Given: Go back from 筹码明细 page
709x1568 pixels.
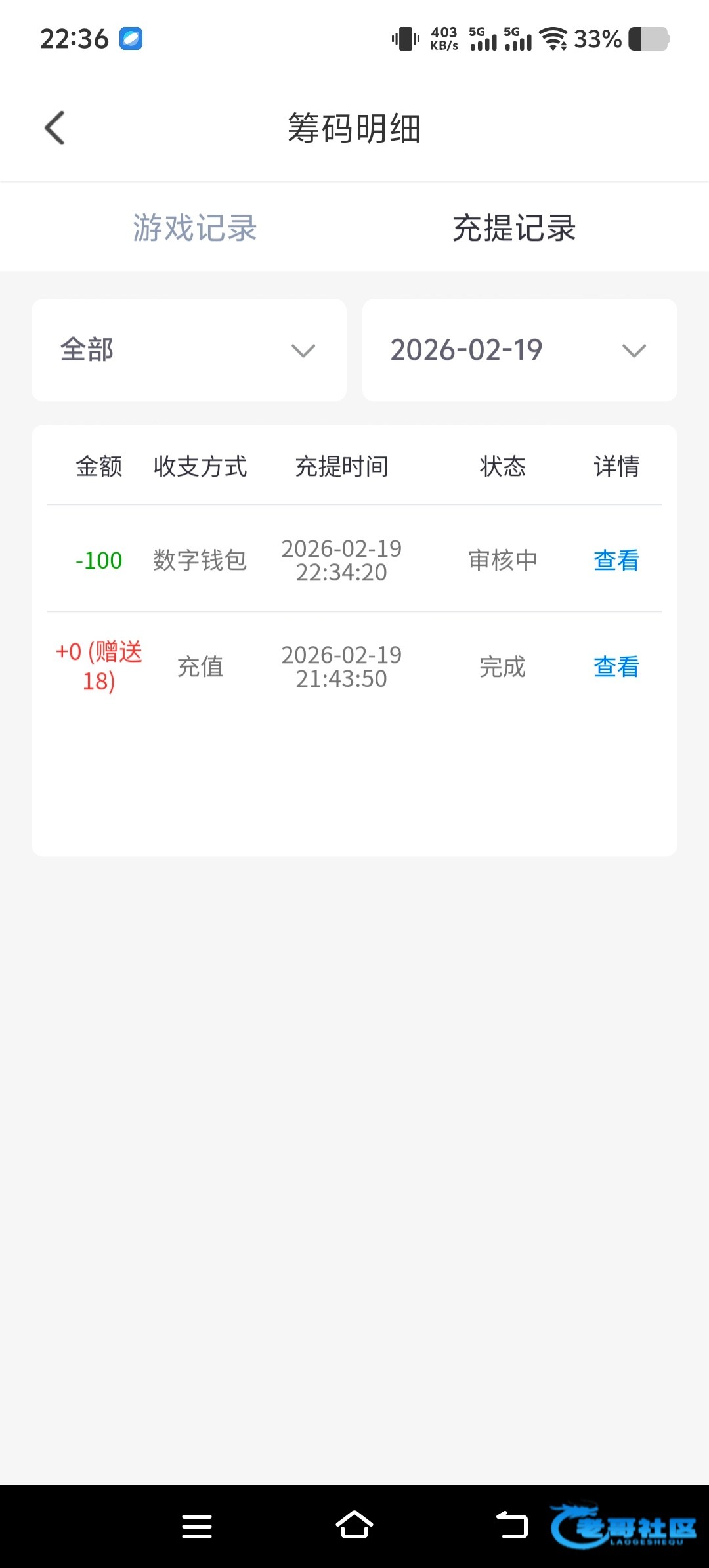Looking at the screenshot, I should [x=55, y=127].
